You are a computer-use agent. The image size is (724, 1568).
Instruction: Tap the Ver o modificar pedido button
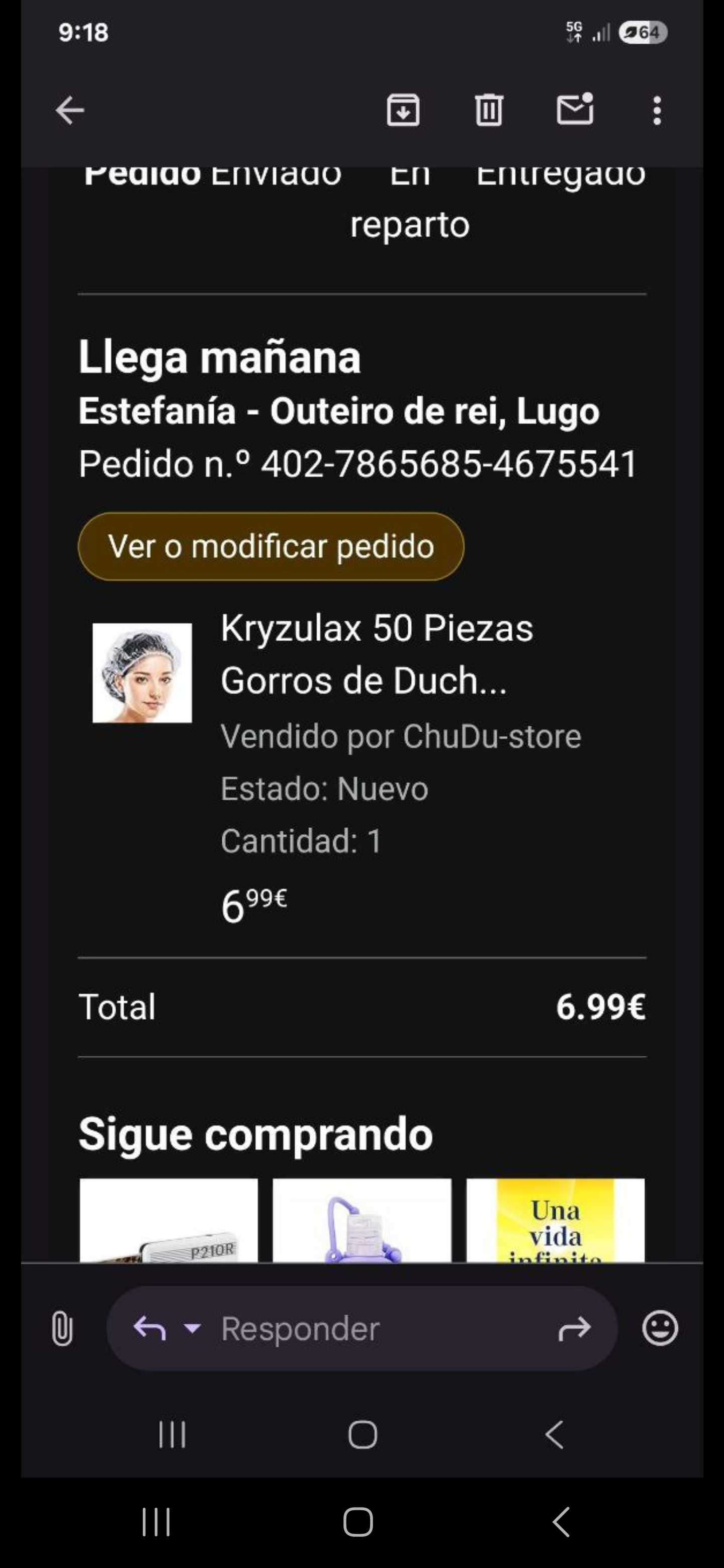click(271, 547)
